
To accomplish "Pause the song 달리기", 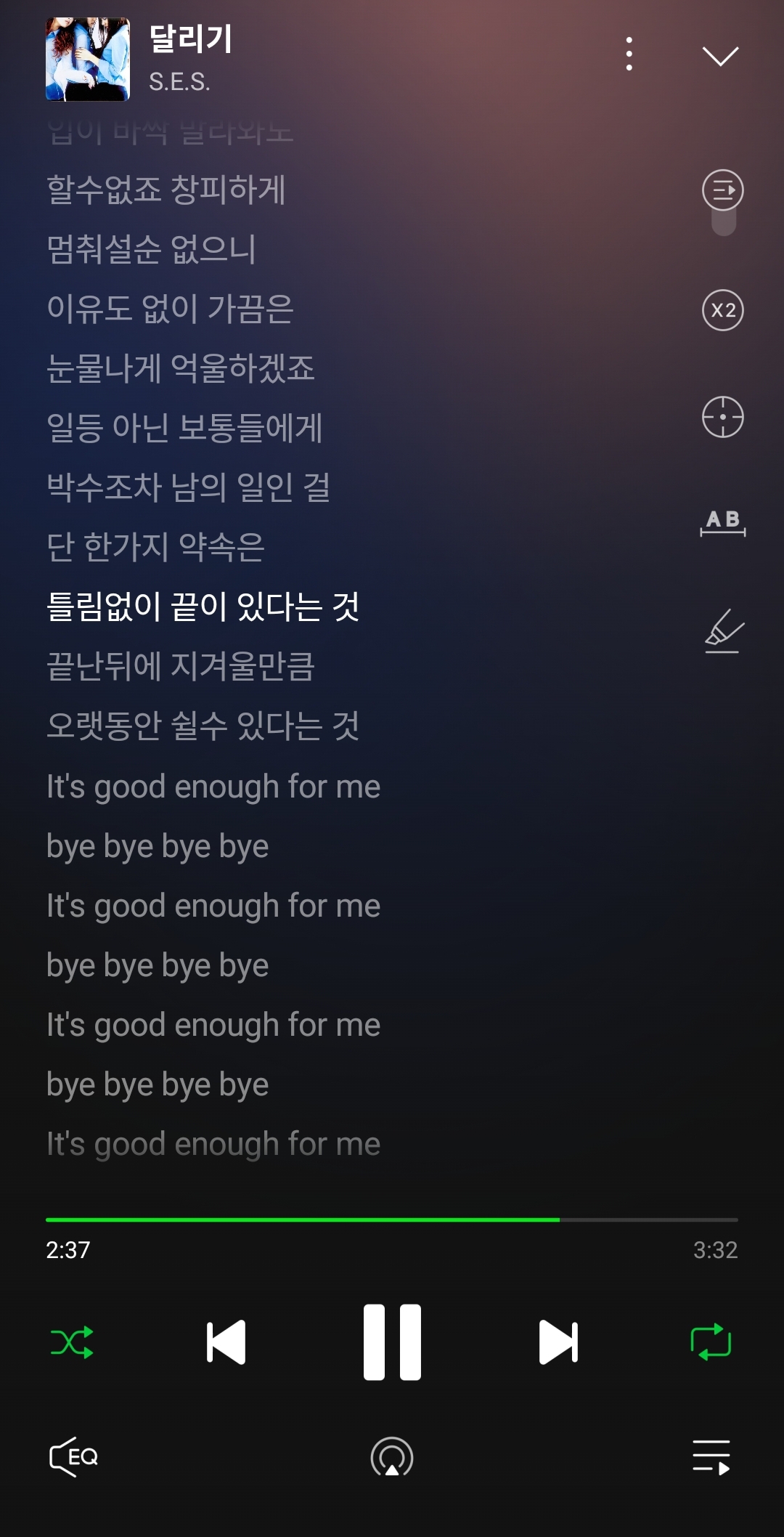I will point(392,1342).
